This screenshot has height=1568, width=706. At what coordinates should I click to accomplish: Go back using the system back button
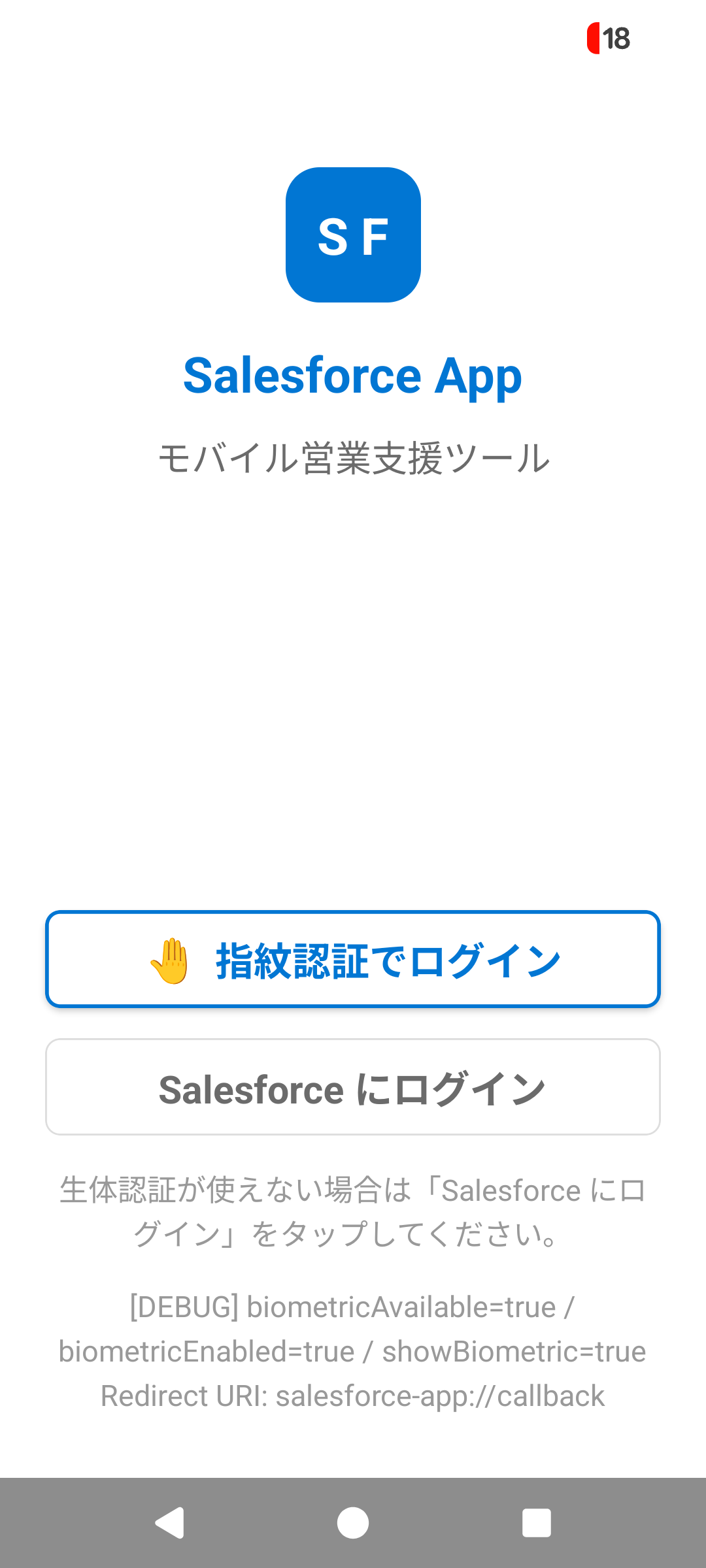click(170, 1523)
